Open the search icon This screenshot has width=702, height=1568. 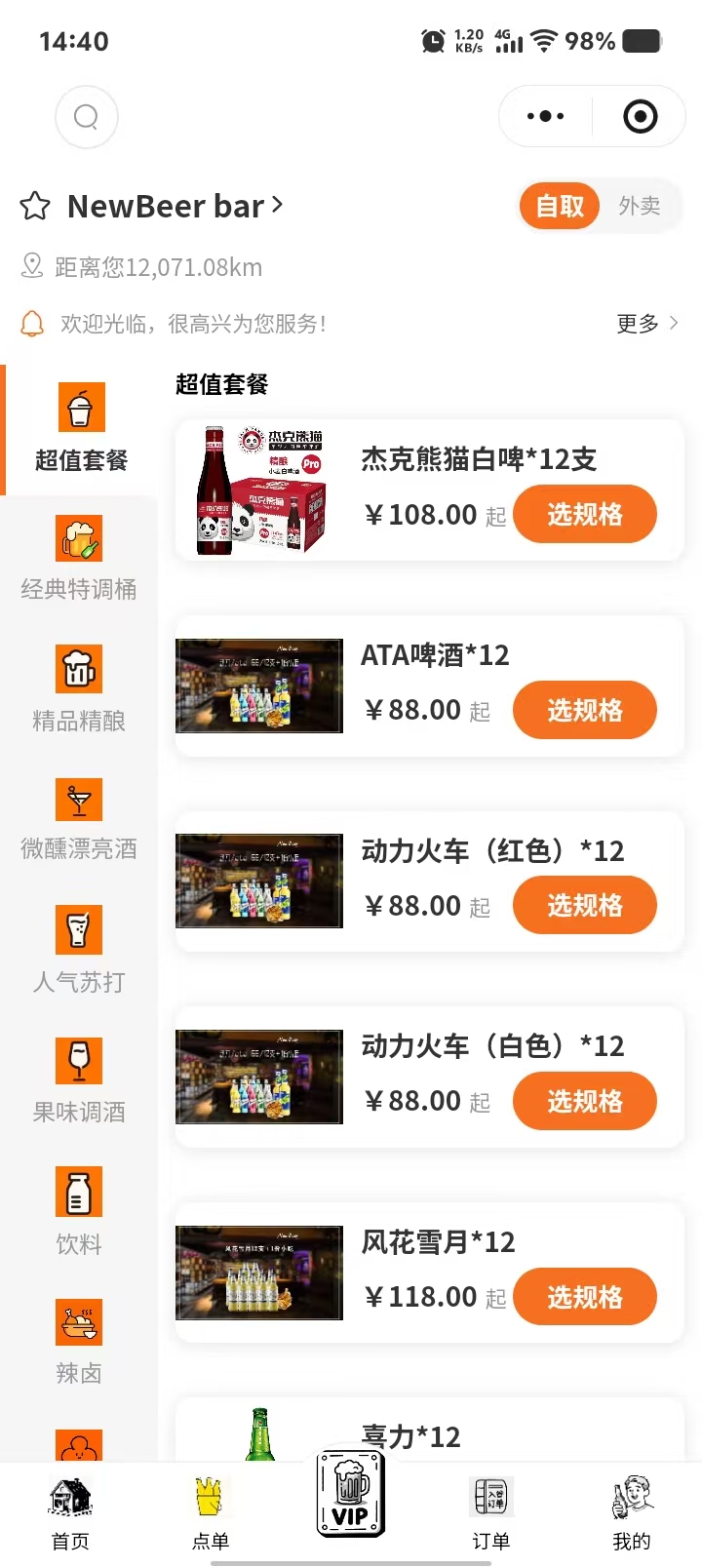pyautogui.click(x=87, y=117)
